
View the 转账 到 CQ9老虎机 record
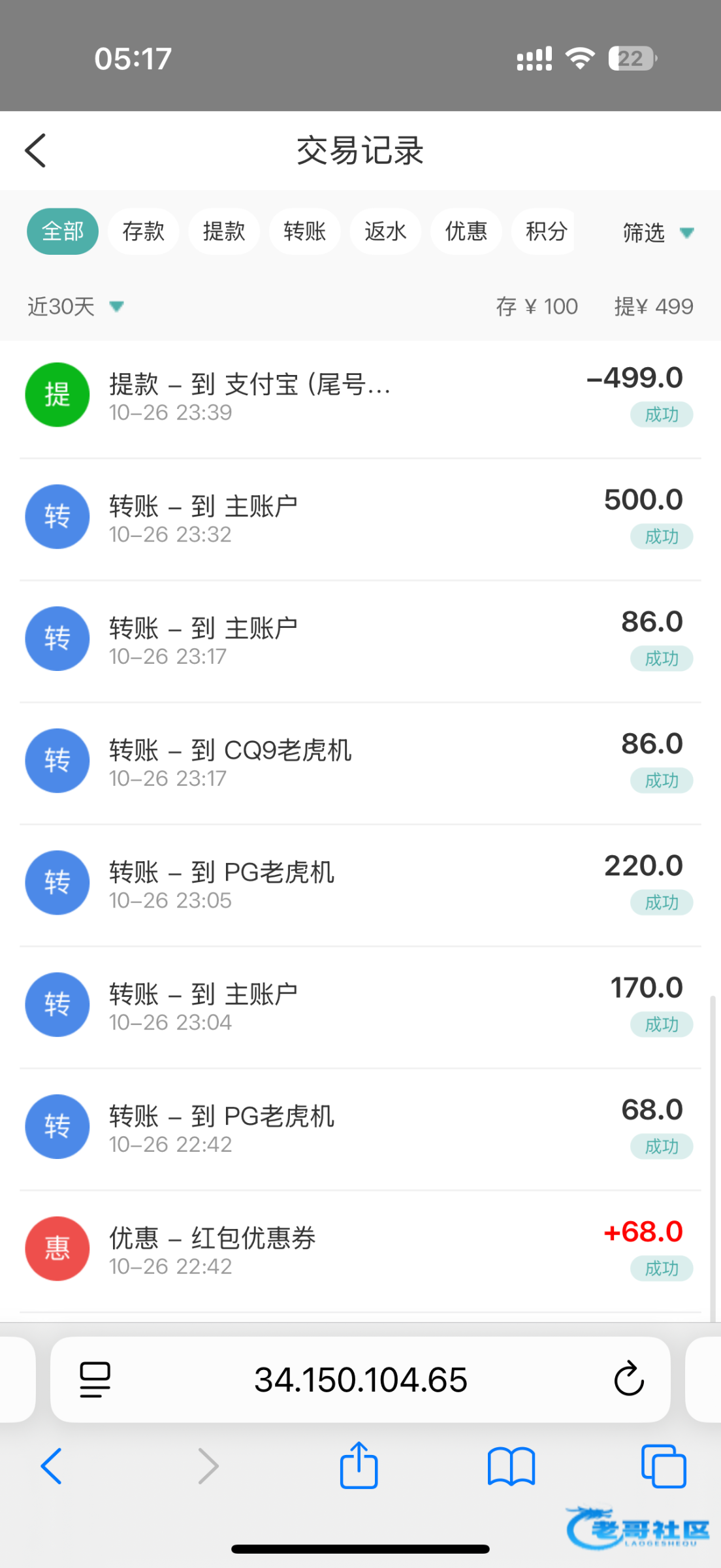359,761
